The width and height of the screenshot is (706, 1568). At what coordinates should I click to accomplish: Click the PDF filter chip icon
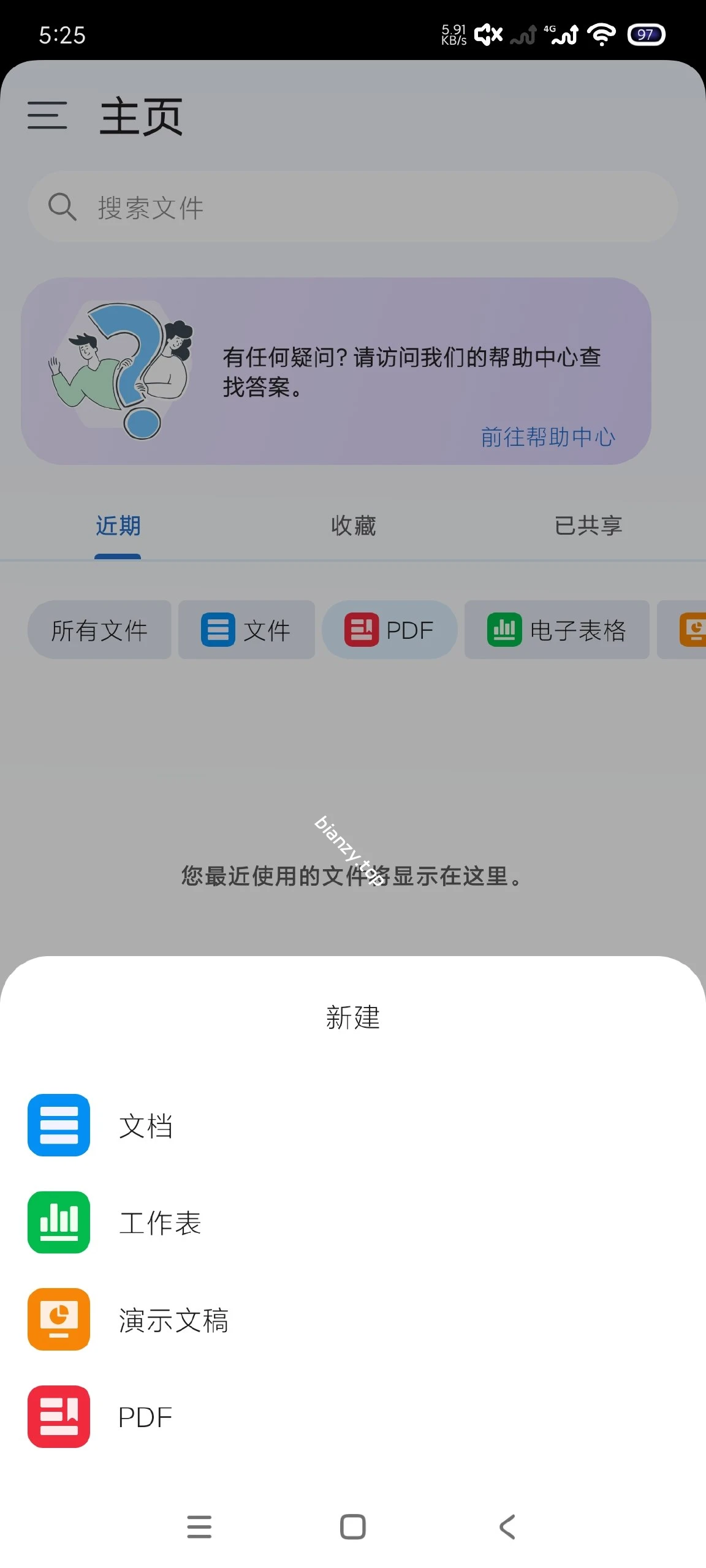360,629
